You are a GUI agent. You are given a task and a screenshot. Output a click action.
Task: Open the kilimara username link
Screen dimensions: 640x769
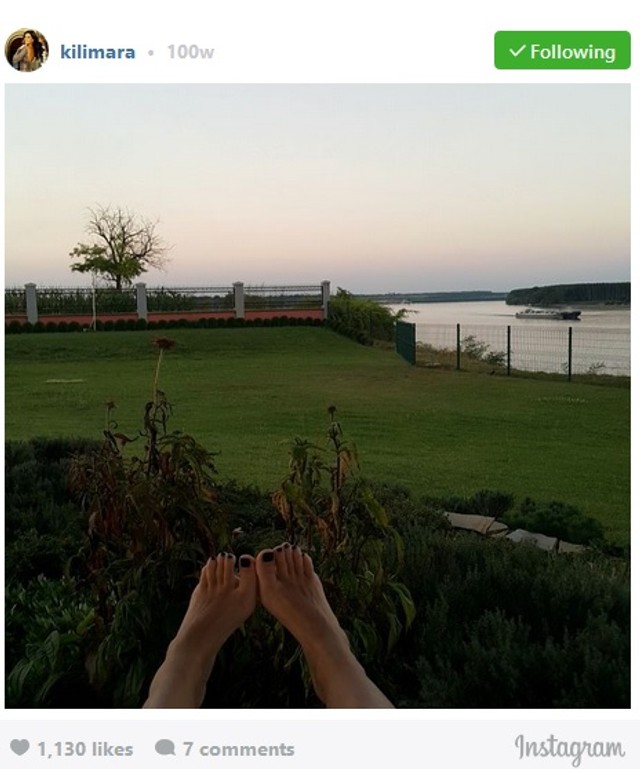coord(97,52)
